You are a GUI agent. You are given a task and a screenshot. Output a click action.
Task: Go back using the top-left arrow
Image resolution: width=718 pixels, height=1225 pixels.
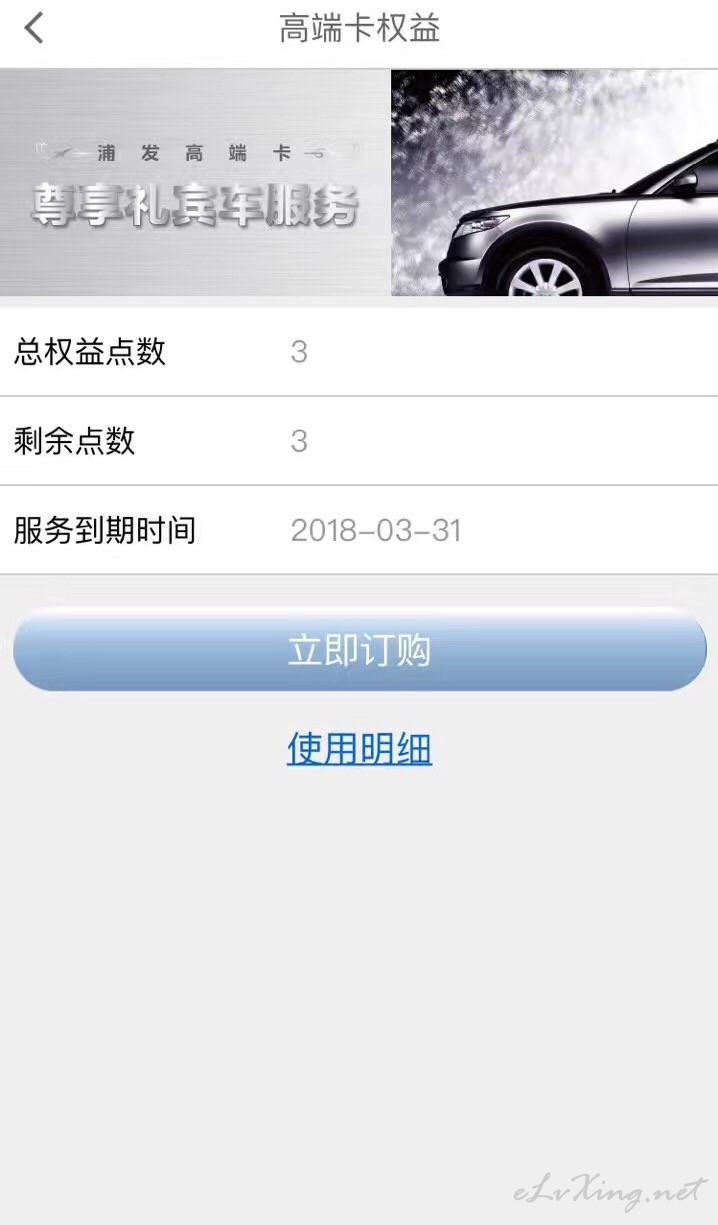point(34,28)
